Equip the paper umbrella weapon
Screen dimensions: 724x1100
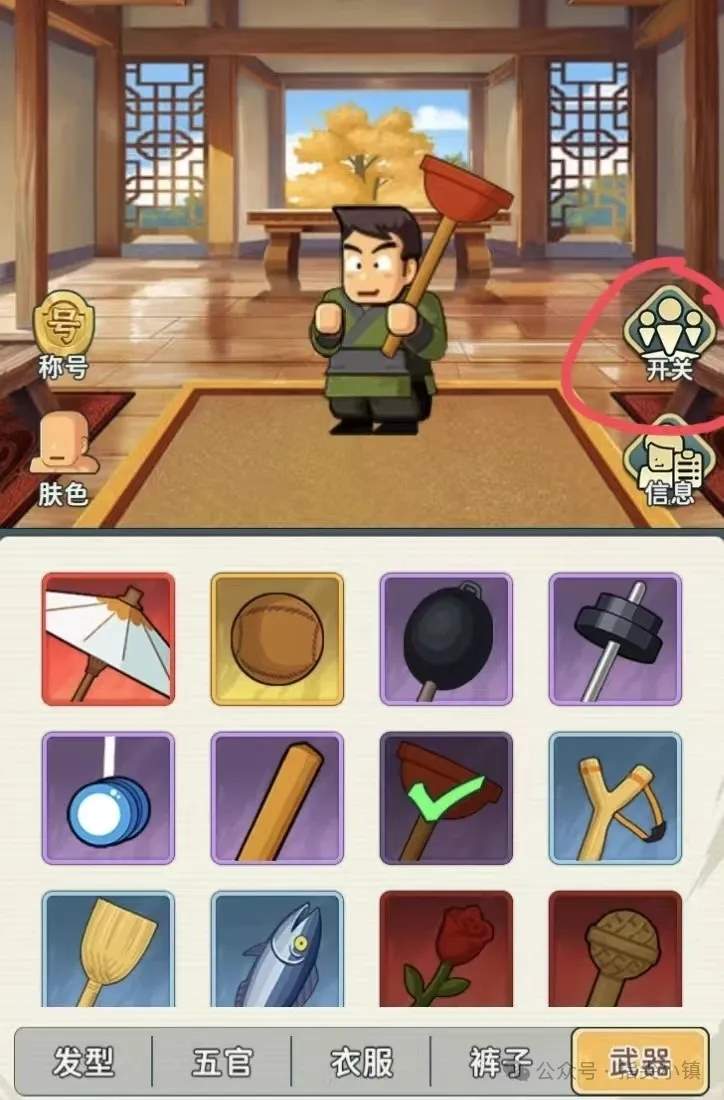[x=108, y=639]
